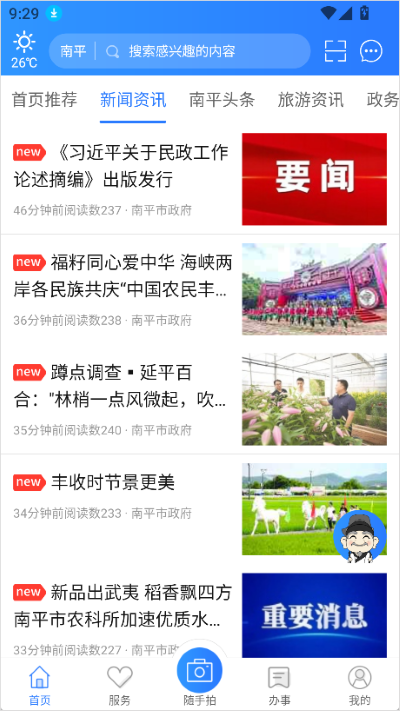Open the 我的 profile tab
The image size is (400, 711).
coord(360,685)
